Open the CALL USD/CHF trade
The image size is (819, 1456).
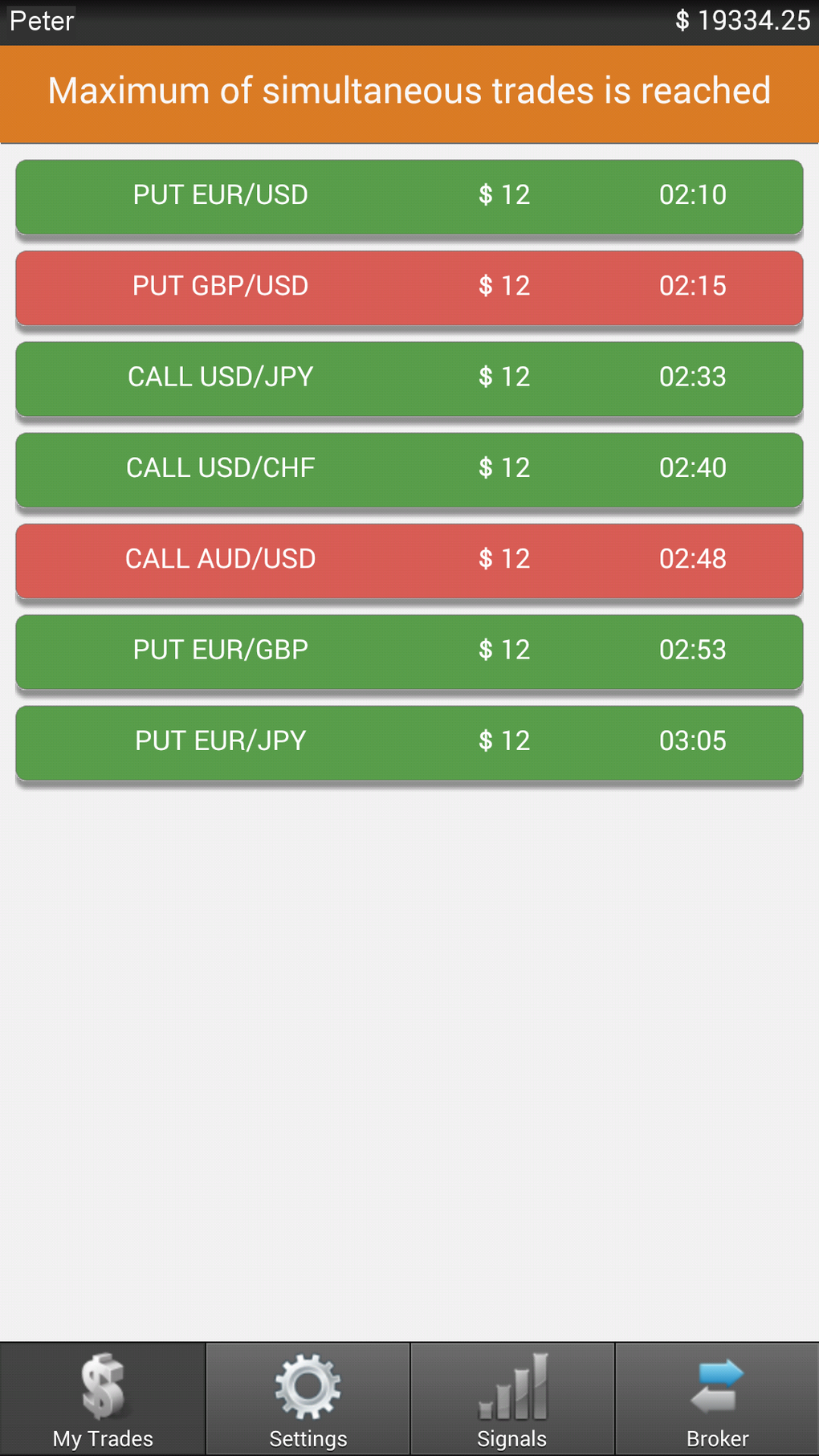tap(409, 469)
